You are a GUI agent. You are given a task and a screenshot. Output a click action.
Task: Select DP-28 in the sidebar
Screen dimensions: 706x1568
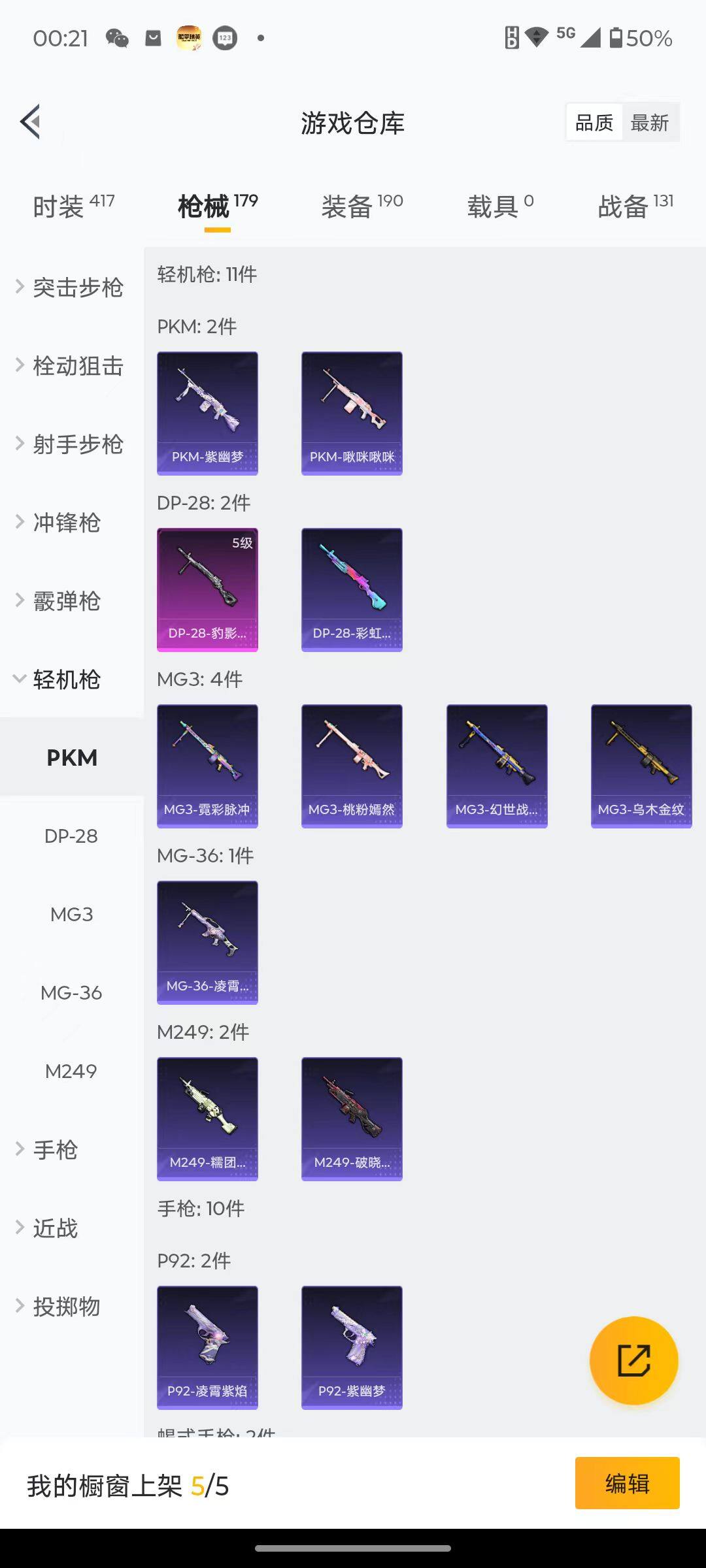point(71,836)
